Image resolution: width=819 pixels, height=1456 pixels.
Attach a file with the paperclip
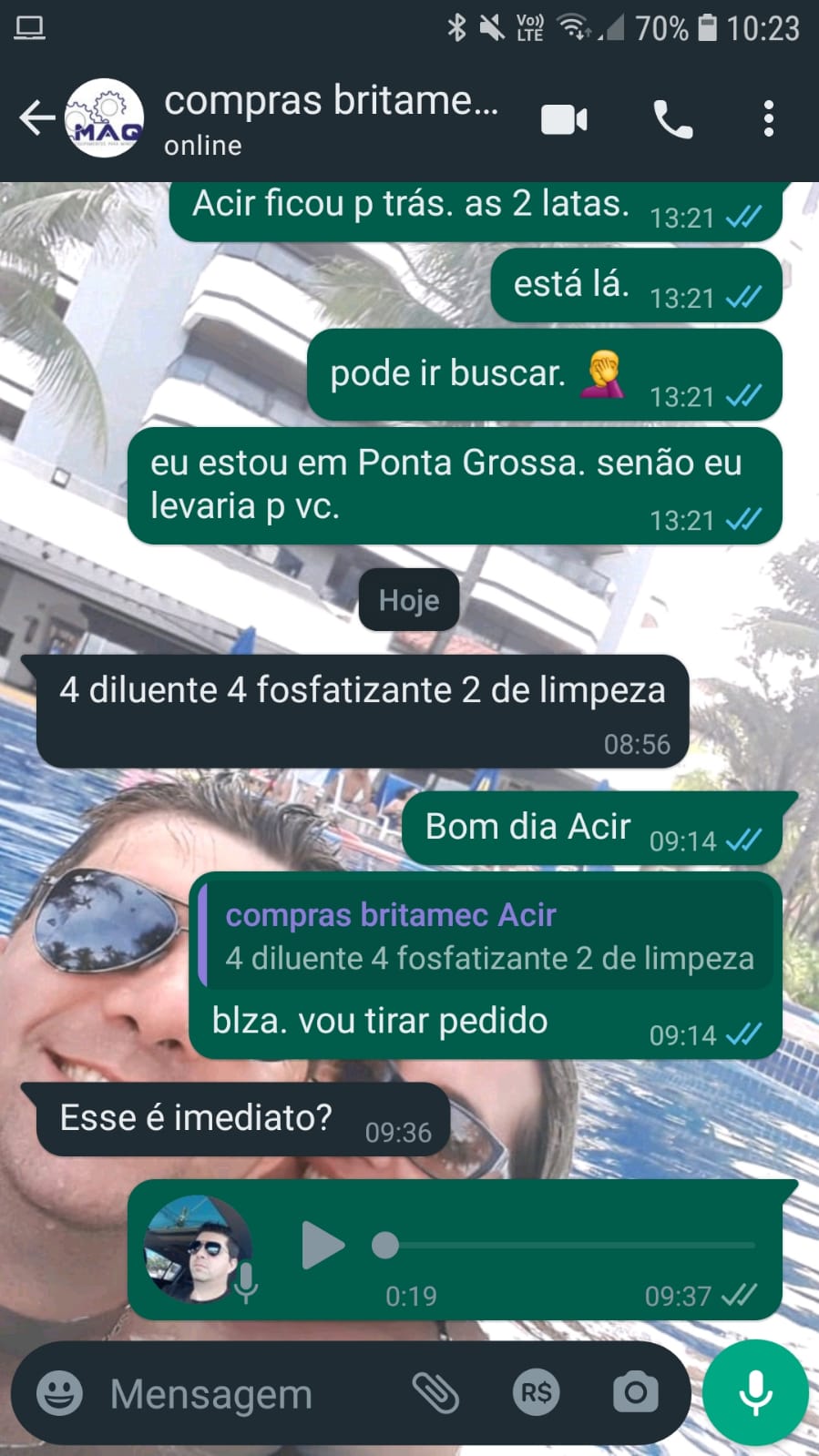click(435, 1392)
